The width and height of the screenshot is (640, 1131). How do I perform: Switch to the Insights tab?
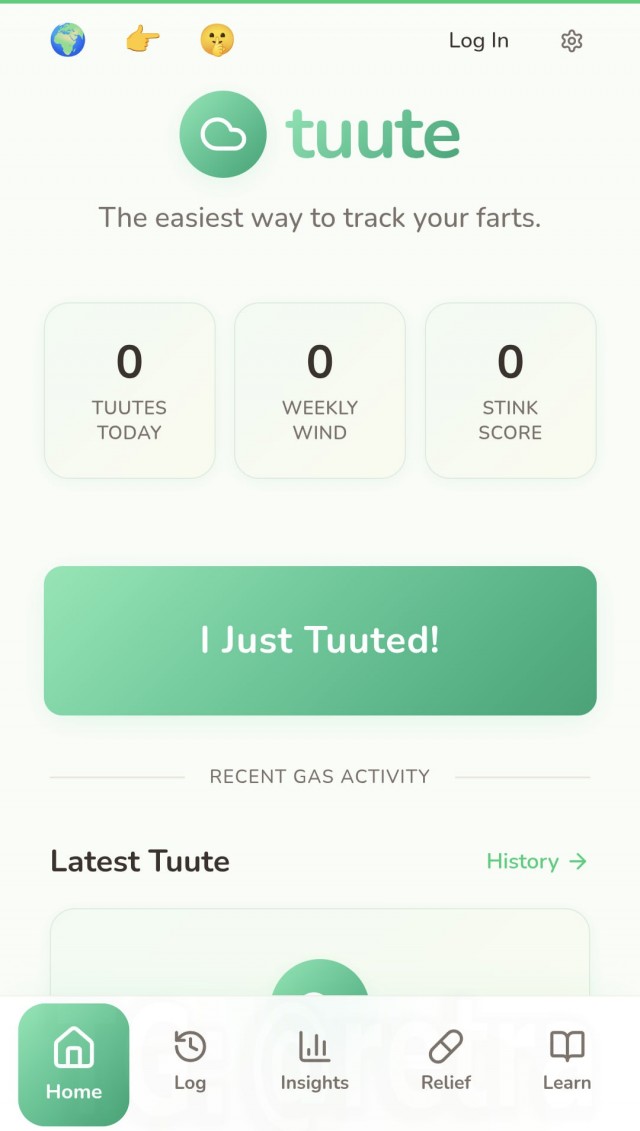314,1062
